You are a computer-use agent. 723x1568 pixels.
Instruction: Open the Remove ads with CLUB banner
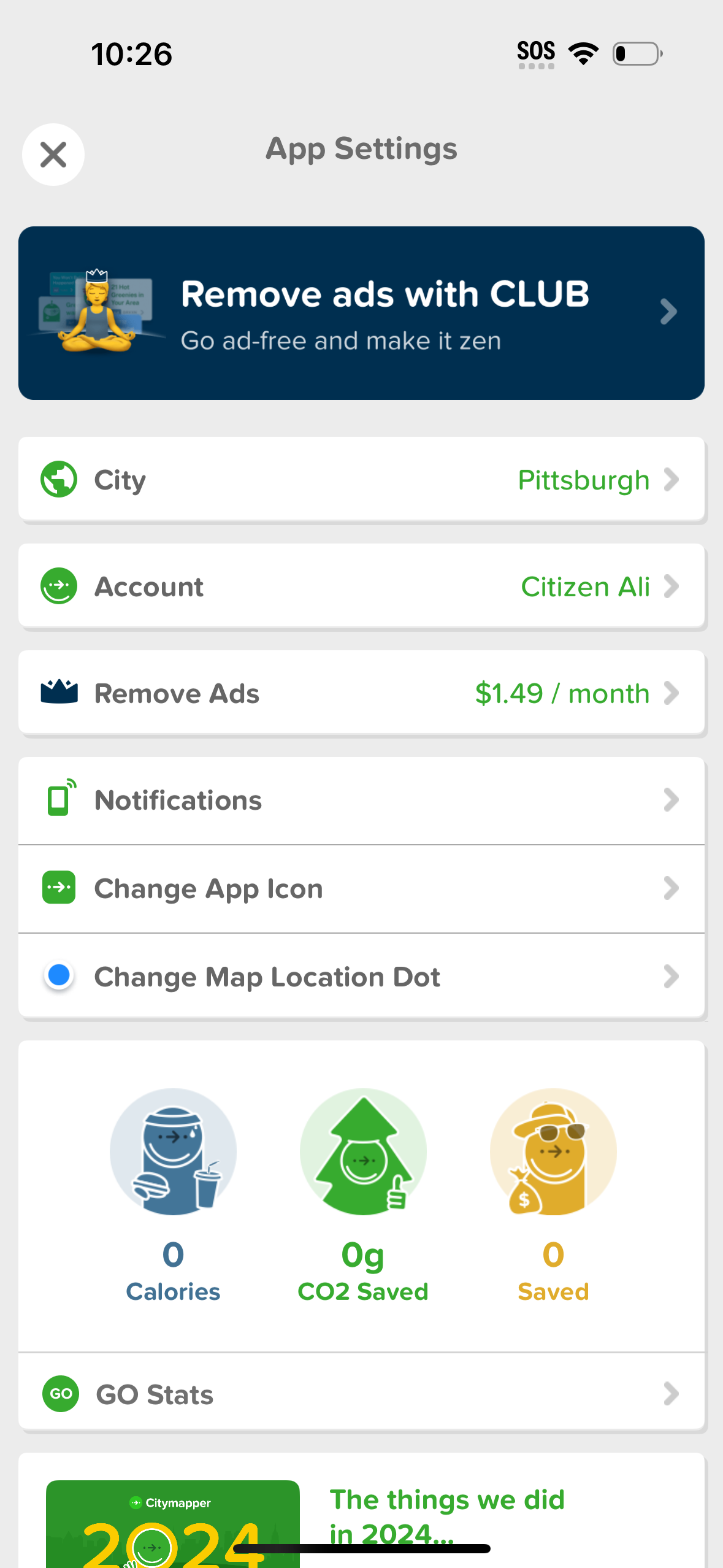pyautogui.click(x=362, y=313)
